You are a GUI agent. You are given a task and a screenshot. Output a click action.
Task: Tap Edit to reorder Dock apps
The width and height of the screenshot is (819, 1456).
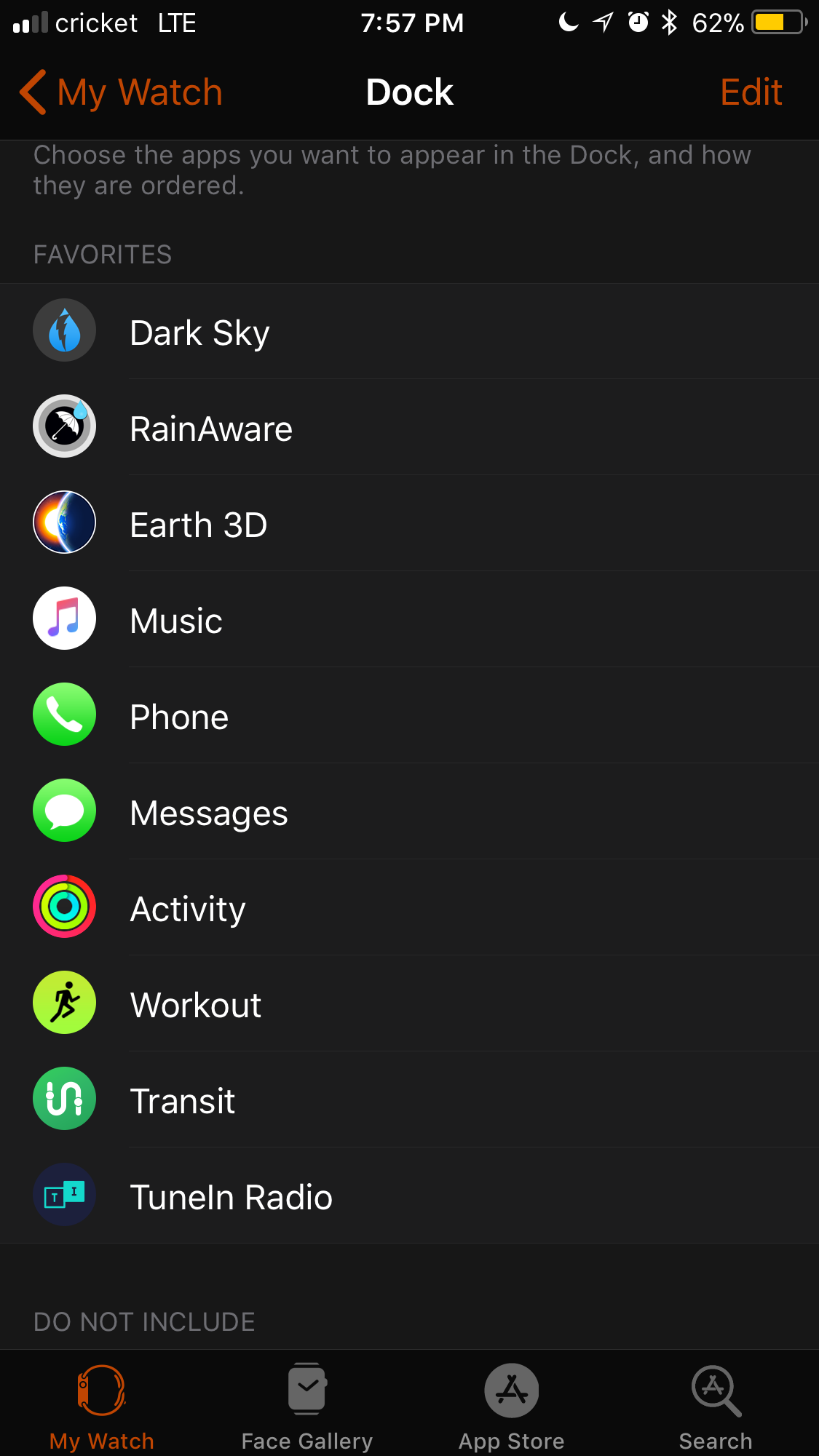click(751, 92)
